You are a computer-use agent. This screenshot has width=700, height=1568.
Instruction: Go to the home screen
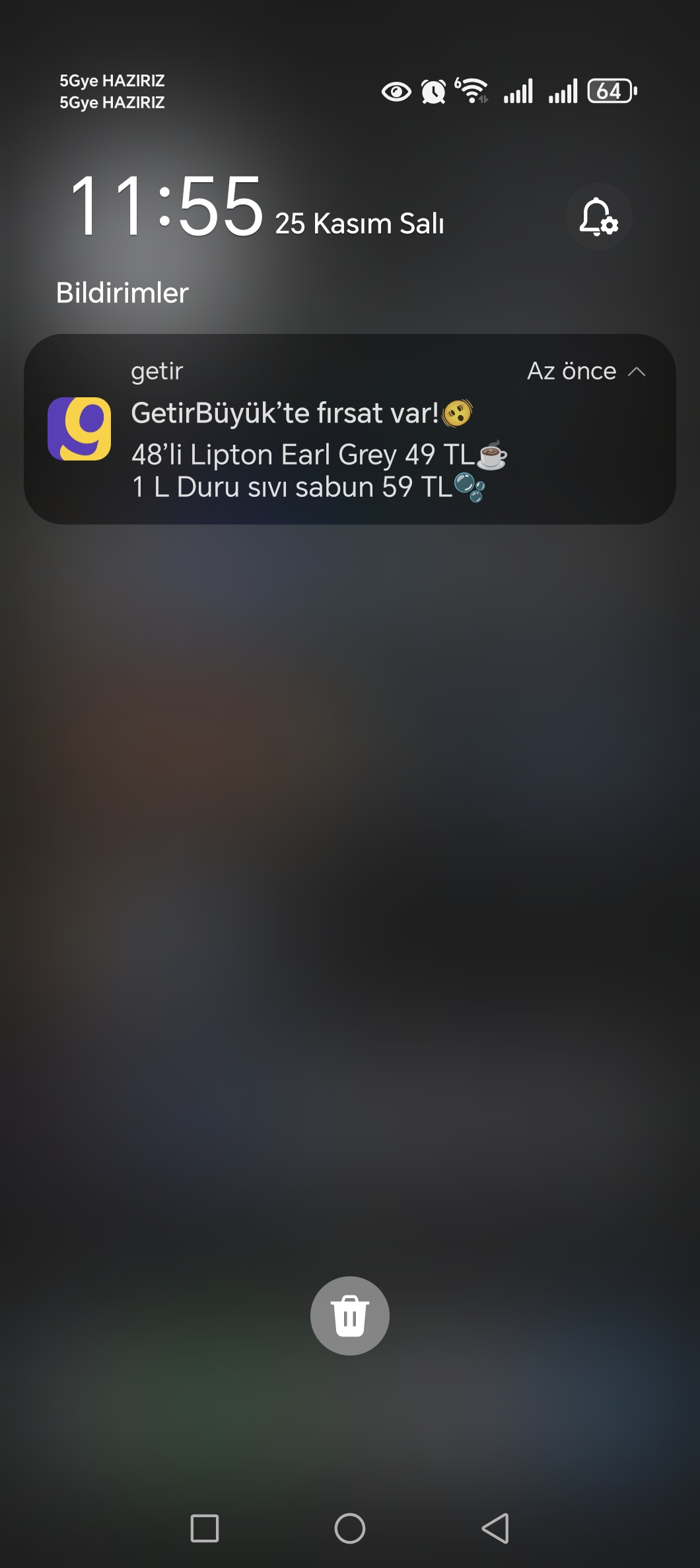[x=350, y=1528]
